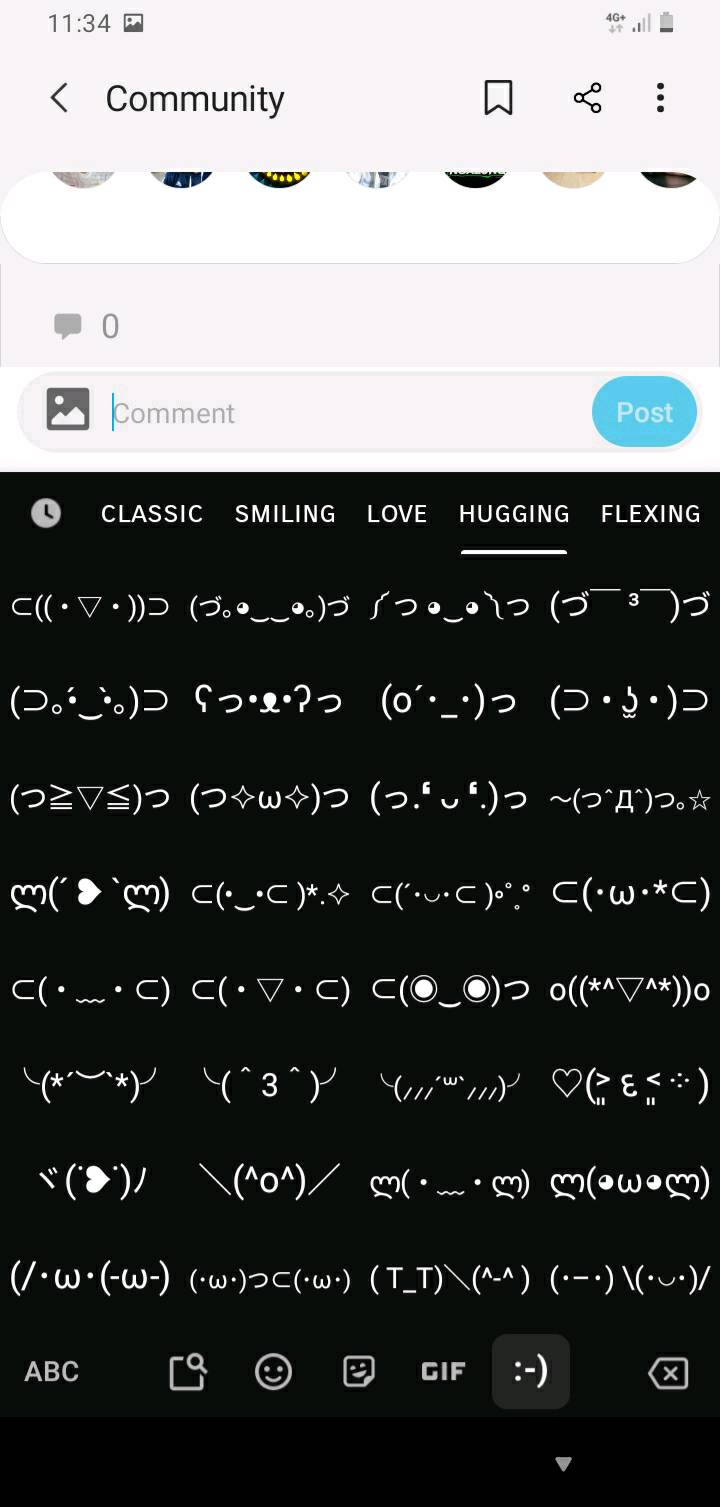This screenshot has height=1507, width=720.
Task: Open the sticker panel
Action: click(359, 1372)
